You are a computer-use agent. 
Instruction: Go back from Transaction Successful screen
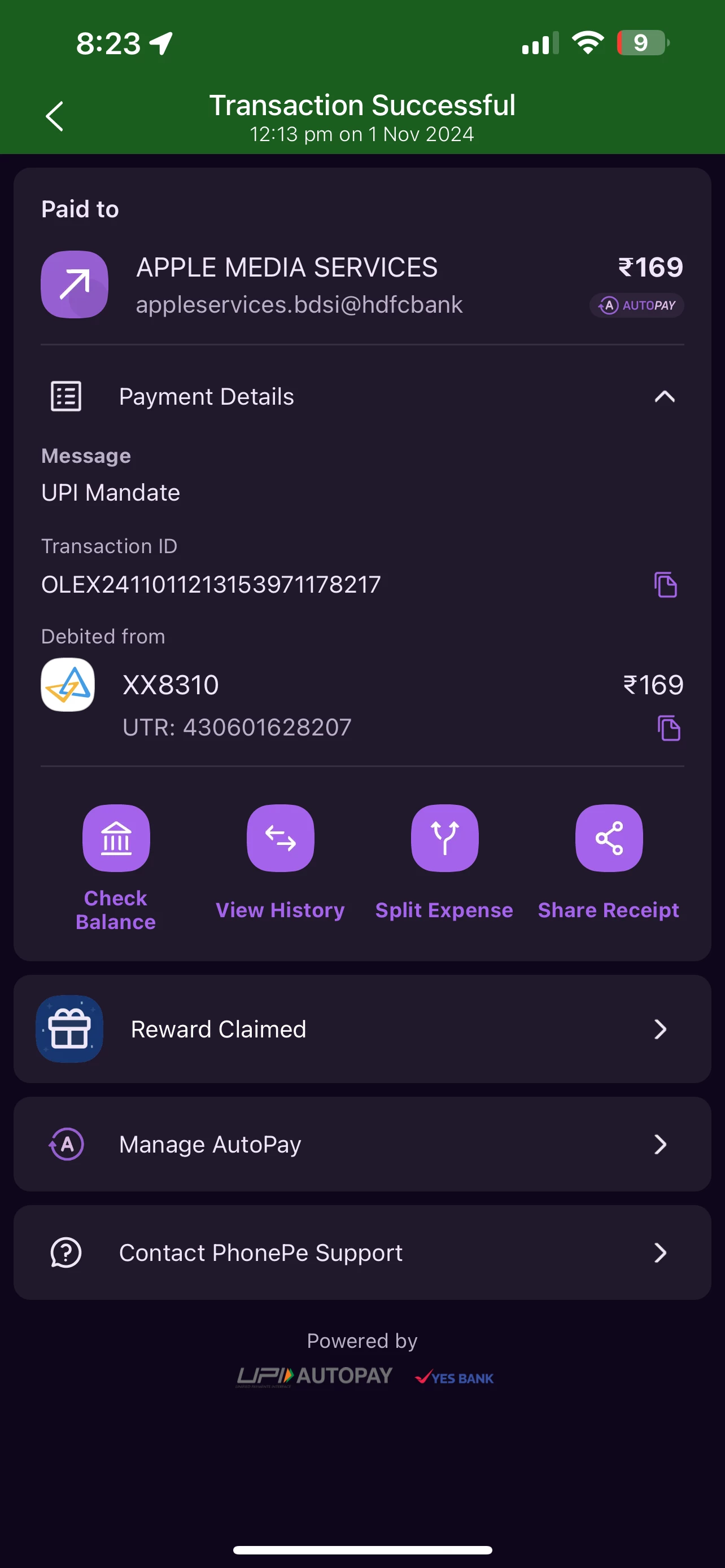click(x=55, y=116)
